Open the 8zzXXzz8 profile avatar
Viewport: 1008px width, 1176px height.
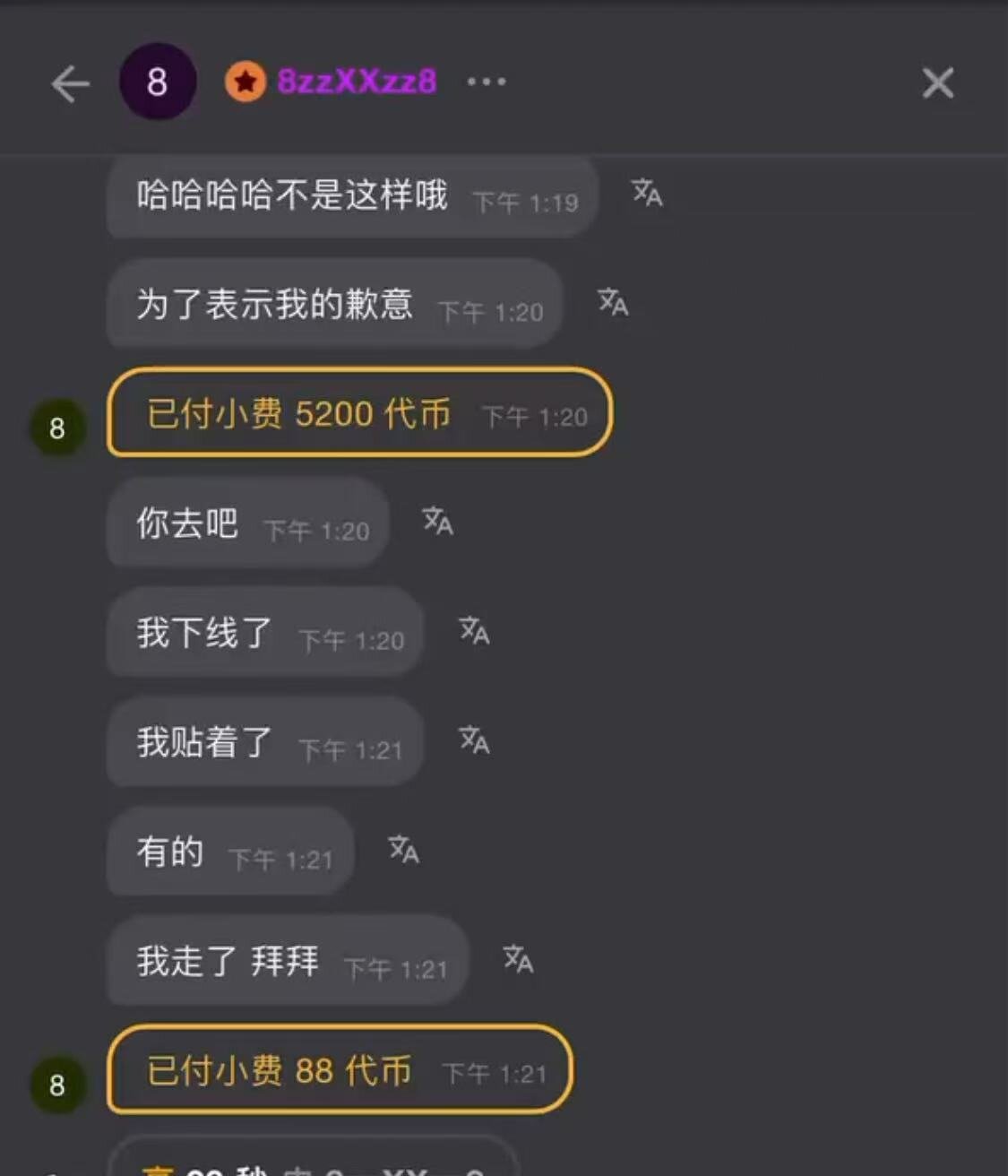coord(158,82)
